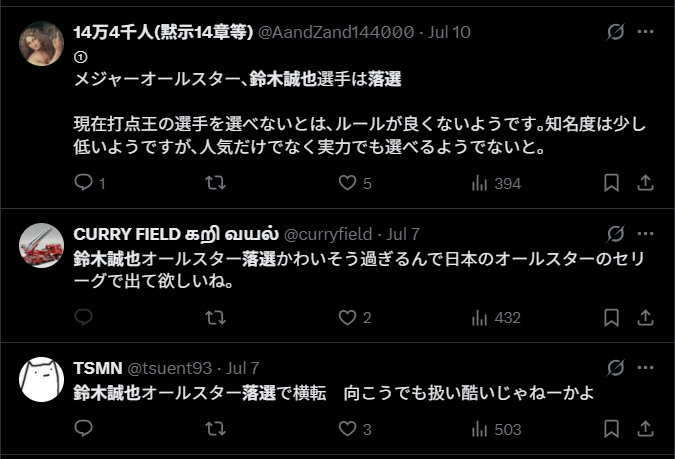Like the CURRY FIELD tweet
The width and height of the screenshot is (675, 459).
[347, 318]
